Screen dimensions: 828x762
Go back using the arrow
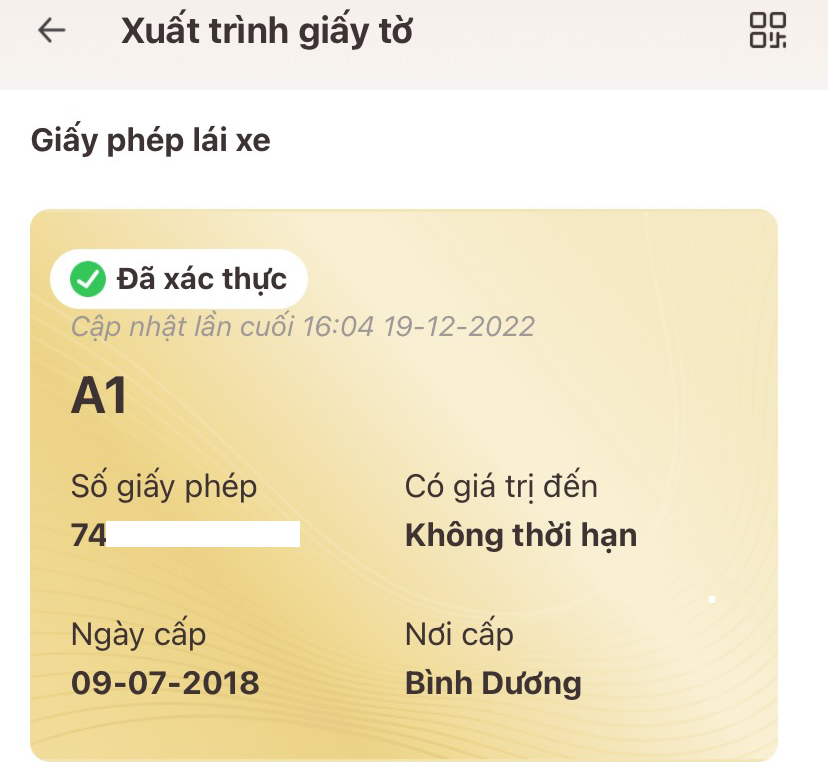pos(51,31)
